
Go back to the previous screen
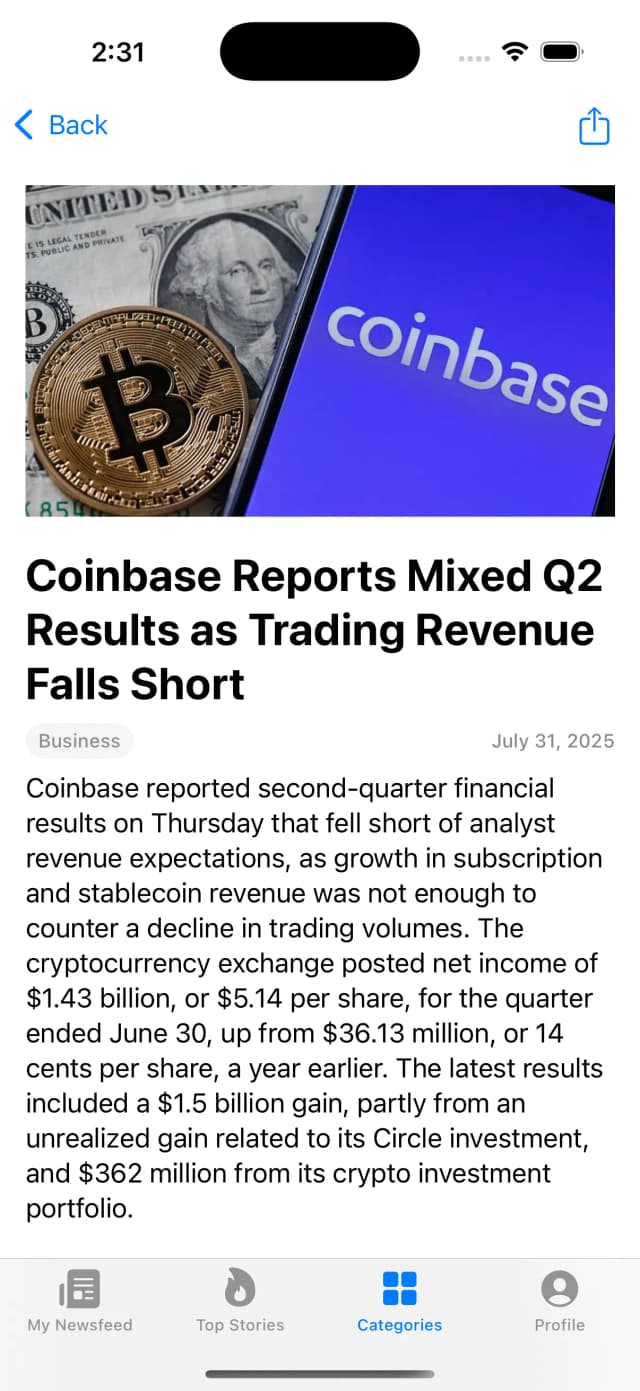click(x=61, y=125)
